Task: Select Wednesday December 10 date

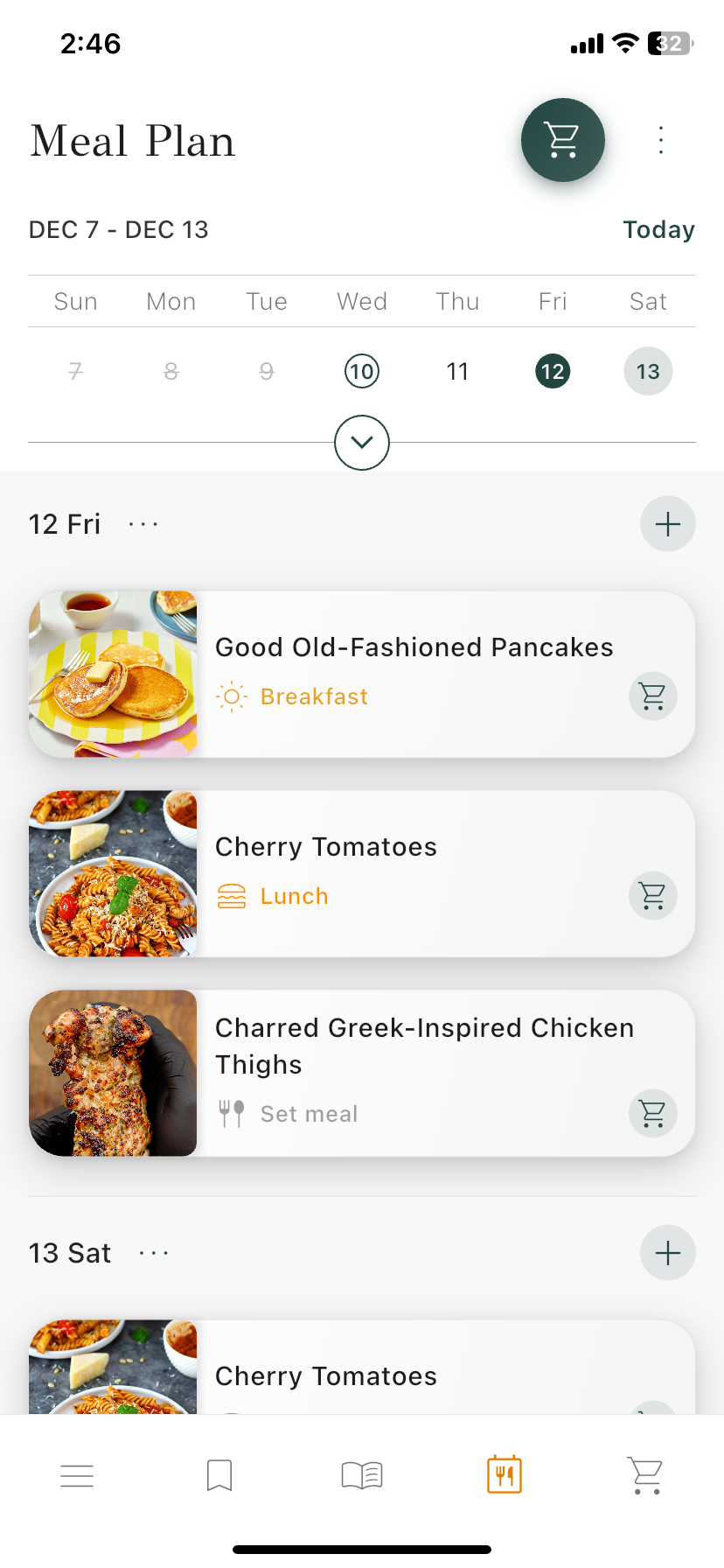Action: click(x=361, y=371)
